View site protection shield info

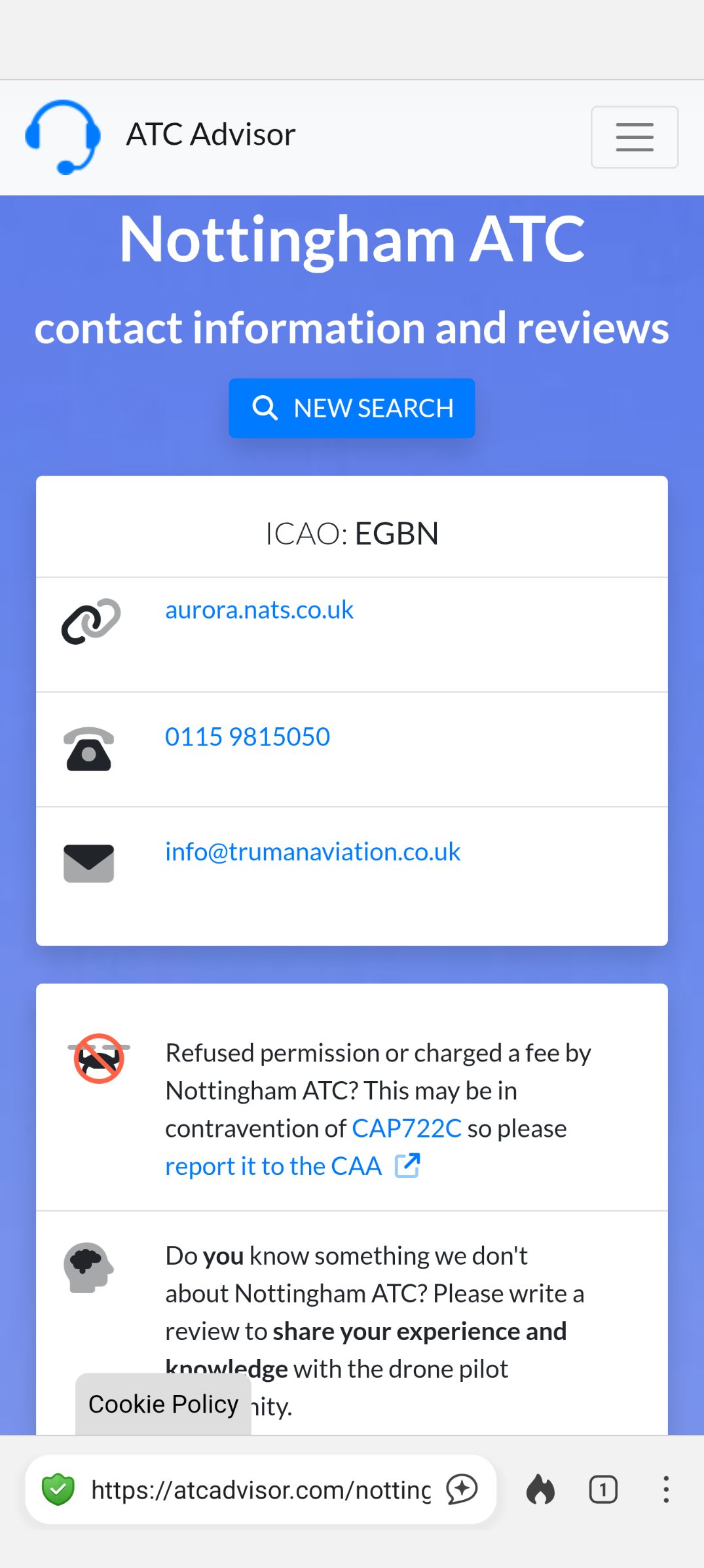[58, 1489]
